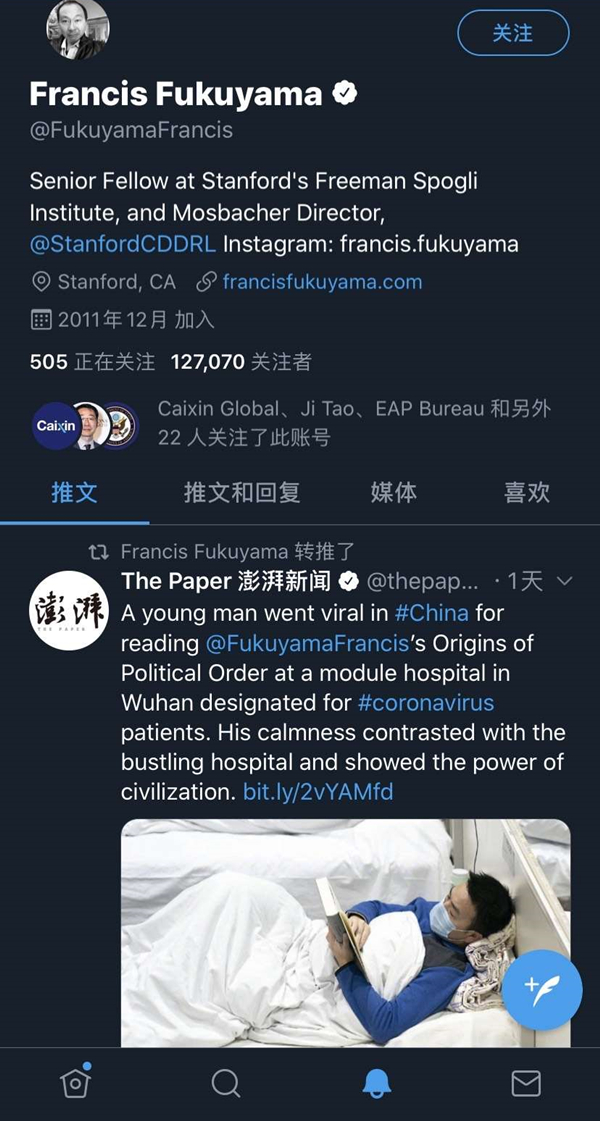
Task: View the 127,070 关注者 followers list
Action: 241,361
